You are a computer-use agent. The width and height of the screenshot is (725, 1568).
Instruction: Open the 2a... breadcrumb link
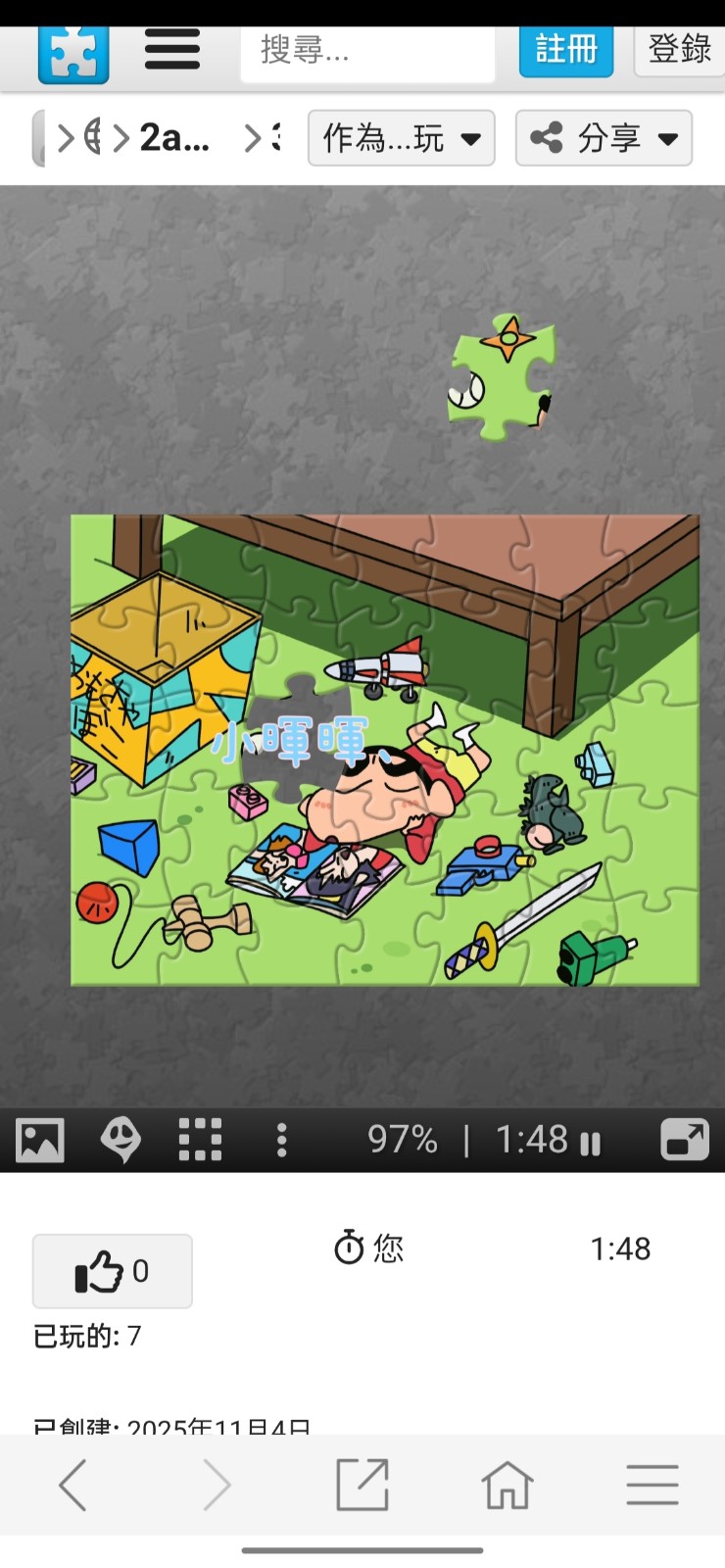click(174, 138)
